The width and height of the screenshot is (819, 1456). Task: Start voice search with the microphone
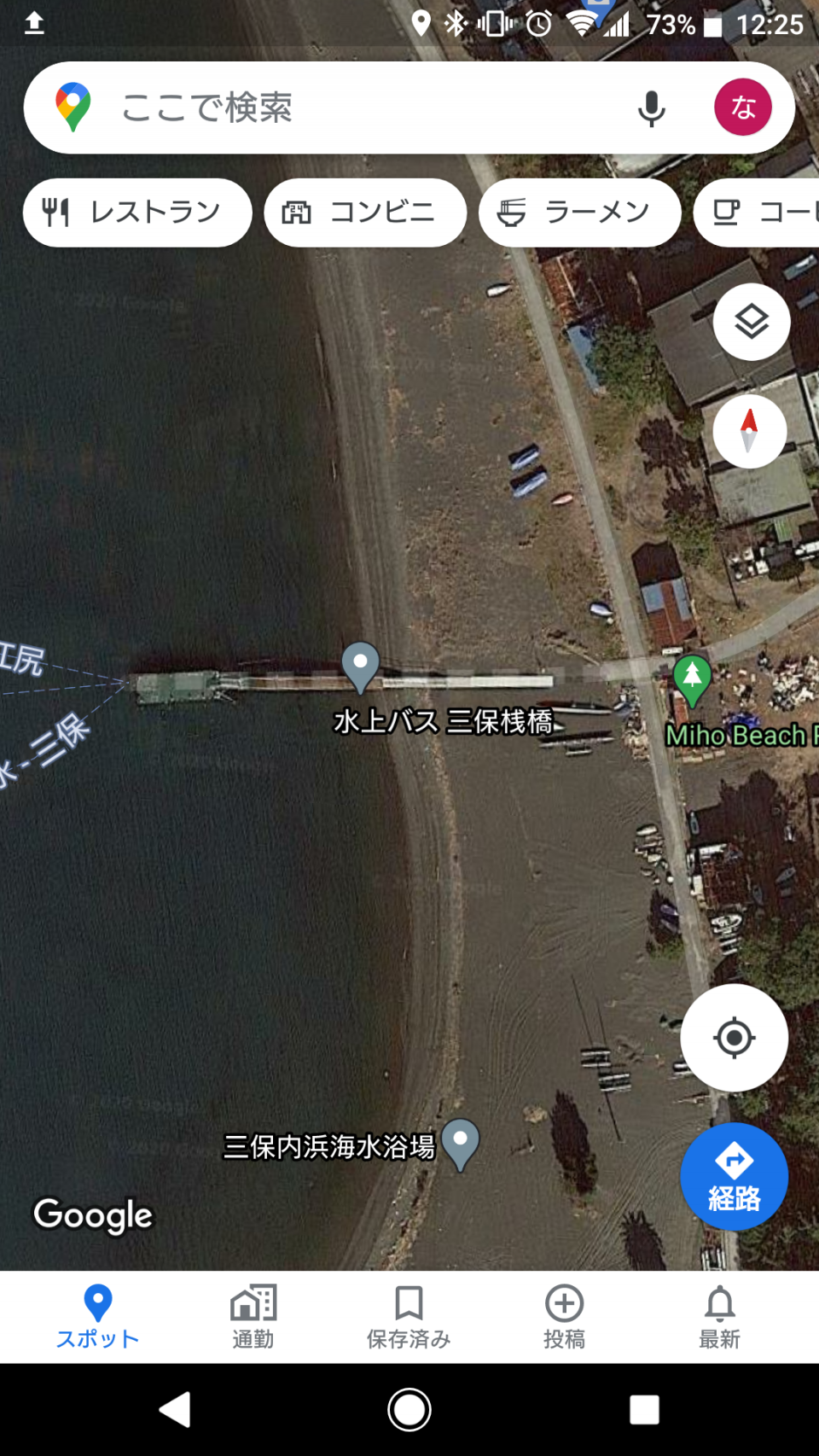tap(651, 108)
